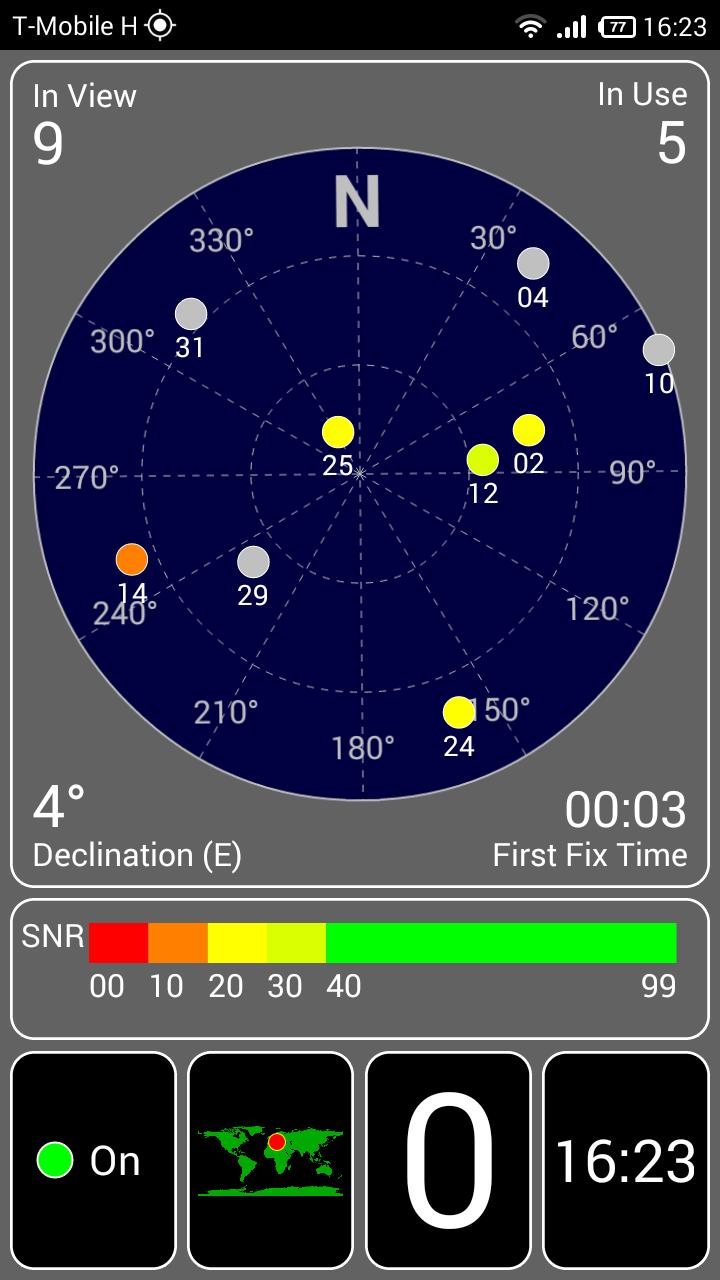Viewport: 720px width, 1280px height.
Task: Tap the SNR signal legend panel
Action: point(360,969)
